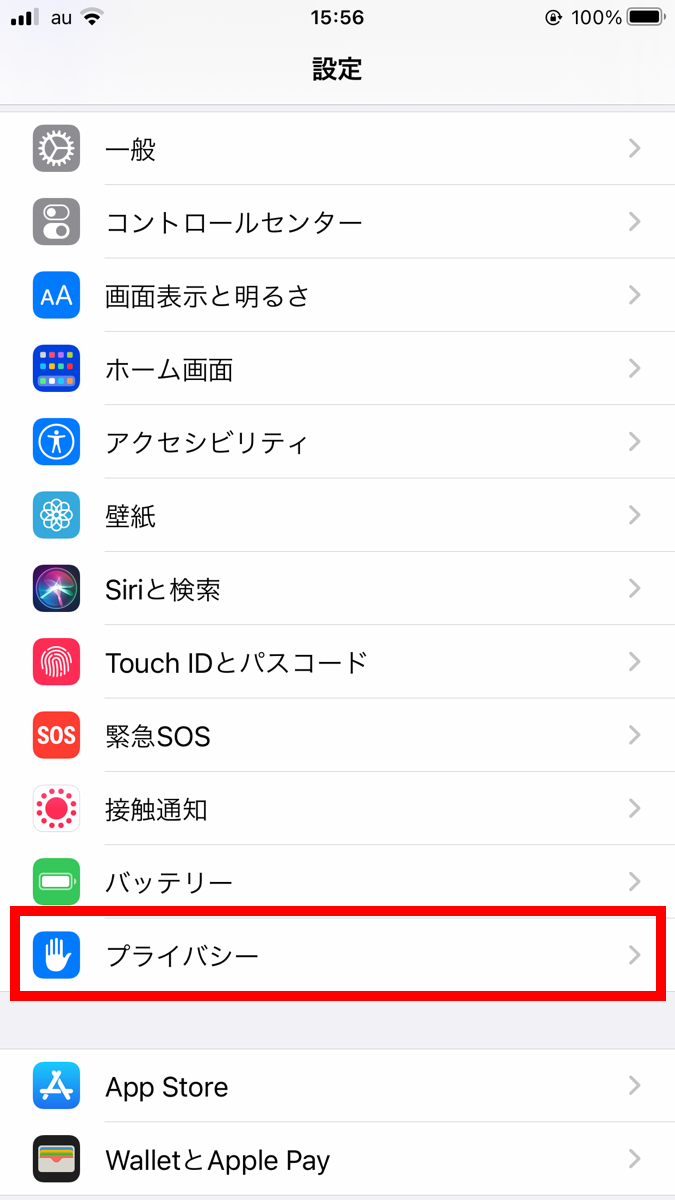Open 緊急SOS settings
Viewport: 675px width, 1200px height.
[337, 736]
